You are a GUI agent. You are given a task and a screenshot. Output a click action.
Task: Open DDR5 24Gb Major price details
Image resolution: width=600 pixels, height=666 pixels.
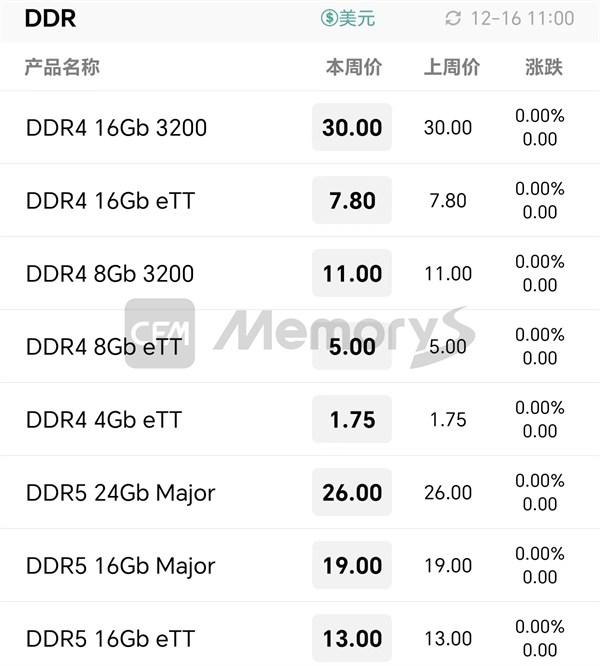pos(120,493)
